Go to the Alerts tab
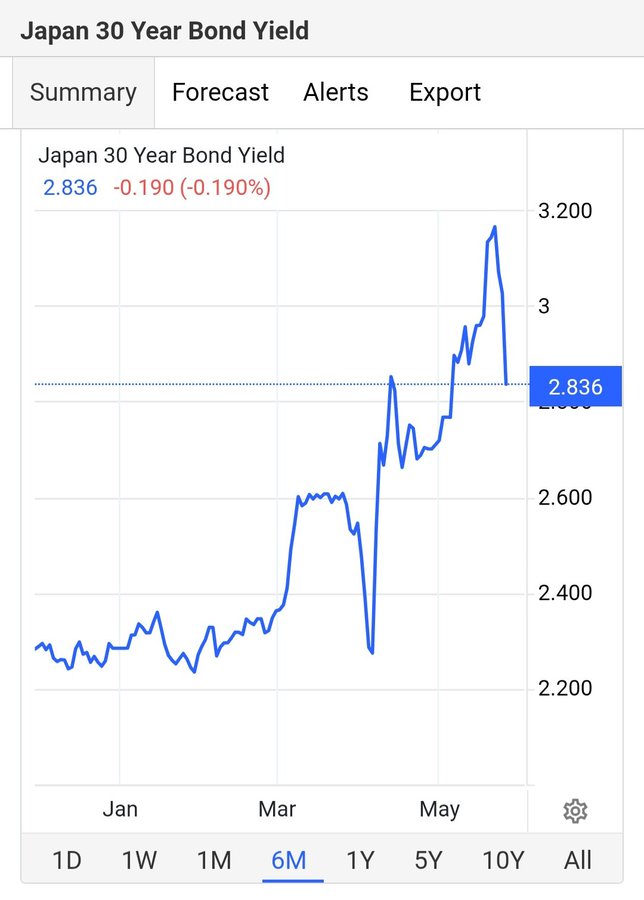 (x=336, y=93)
